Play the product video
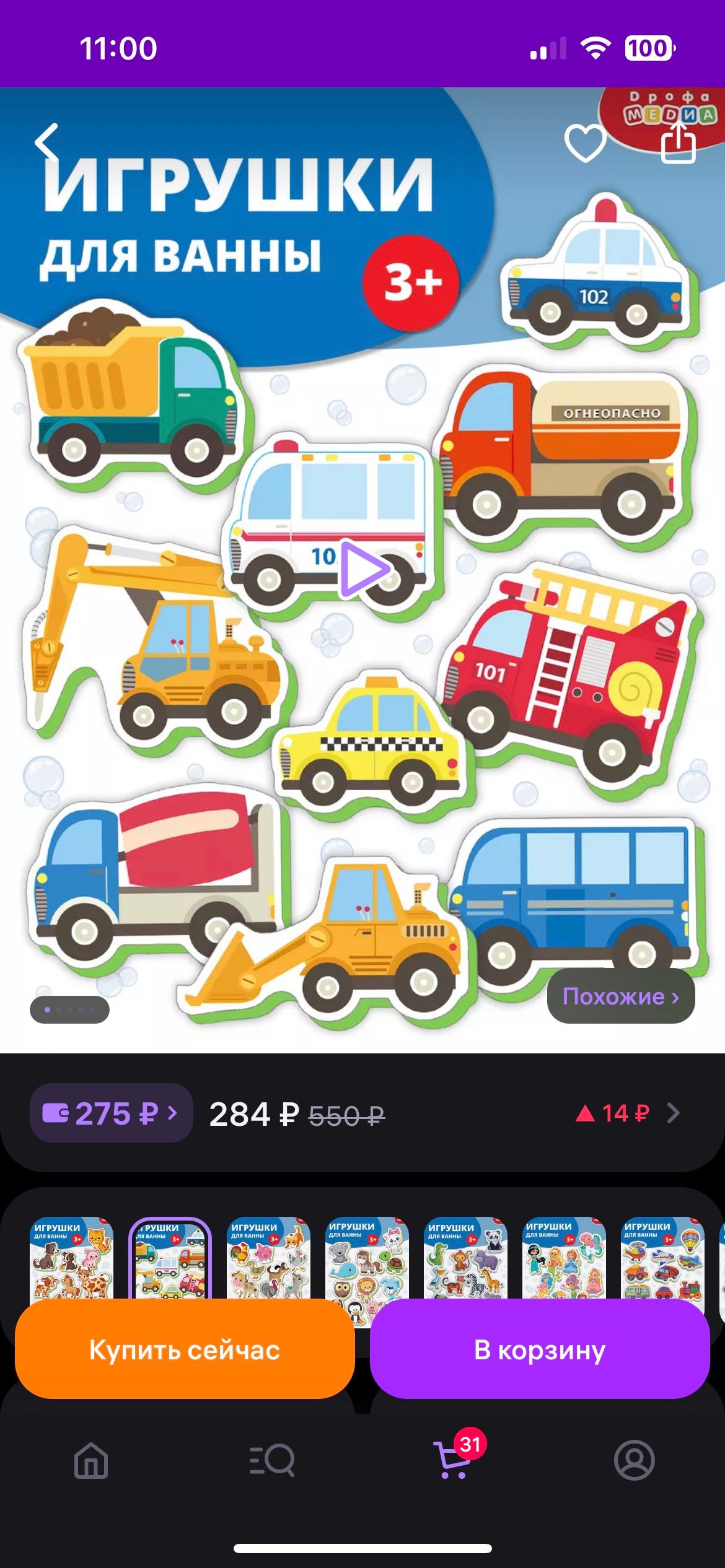 [x=364, y=569]
